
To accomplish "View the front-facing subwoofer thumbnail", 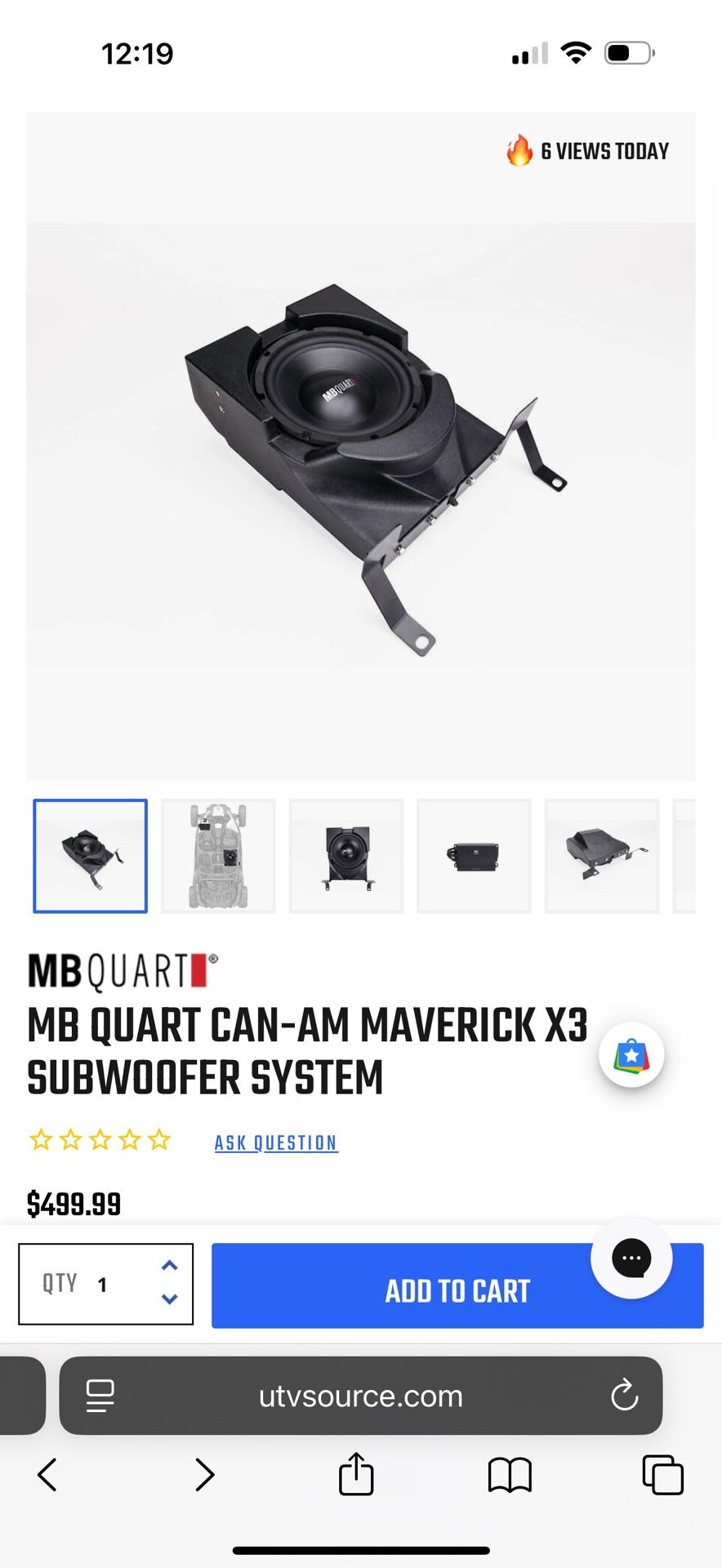I will [x=346, y=856].
